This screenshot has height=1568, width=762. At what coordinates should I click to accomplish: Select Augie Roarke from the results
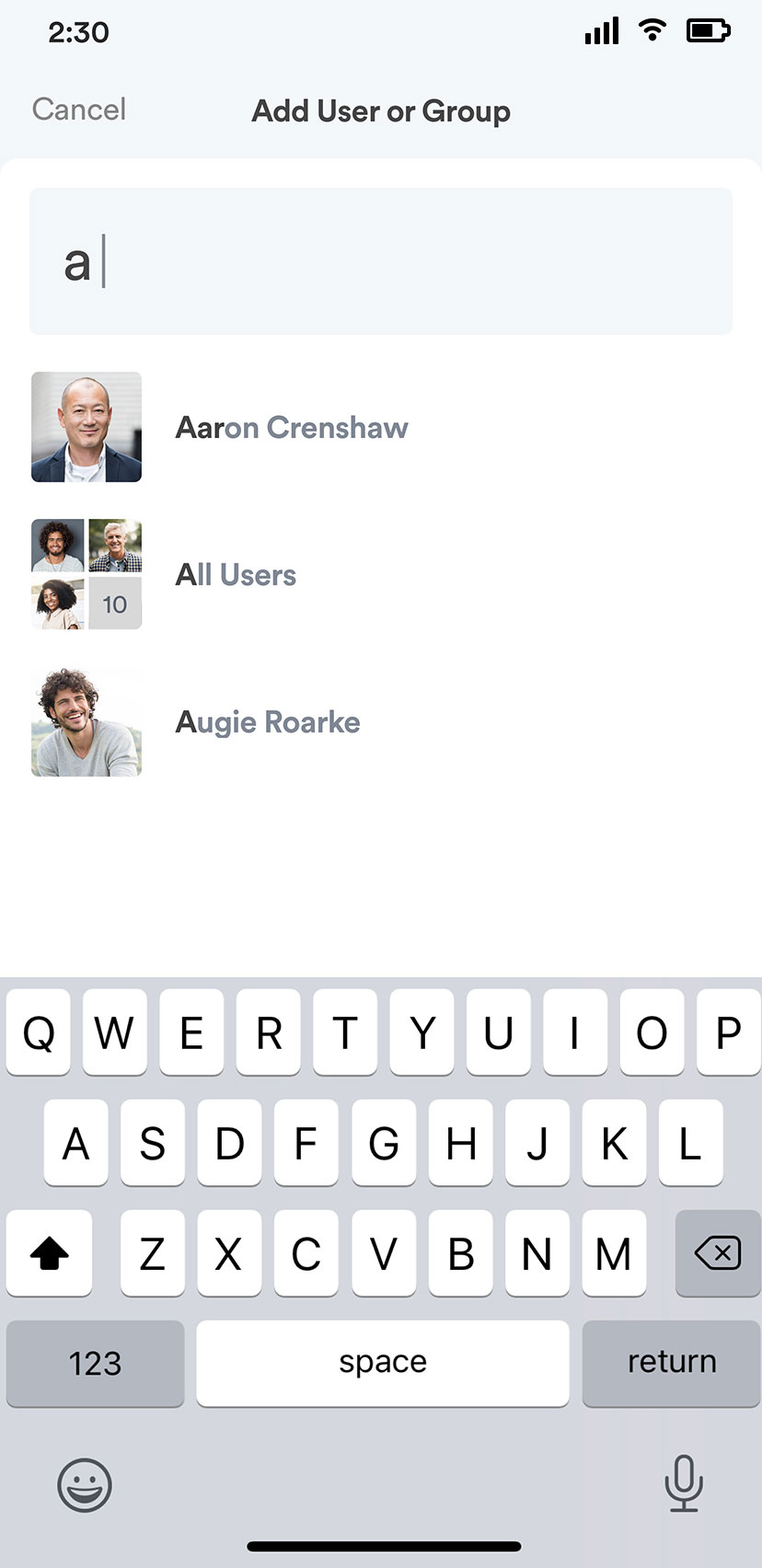tap(381, 721)
